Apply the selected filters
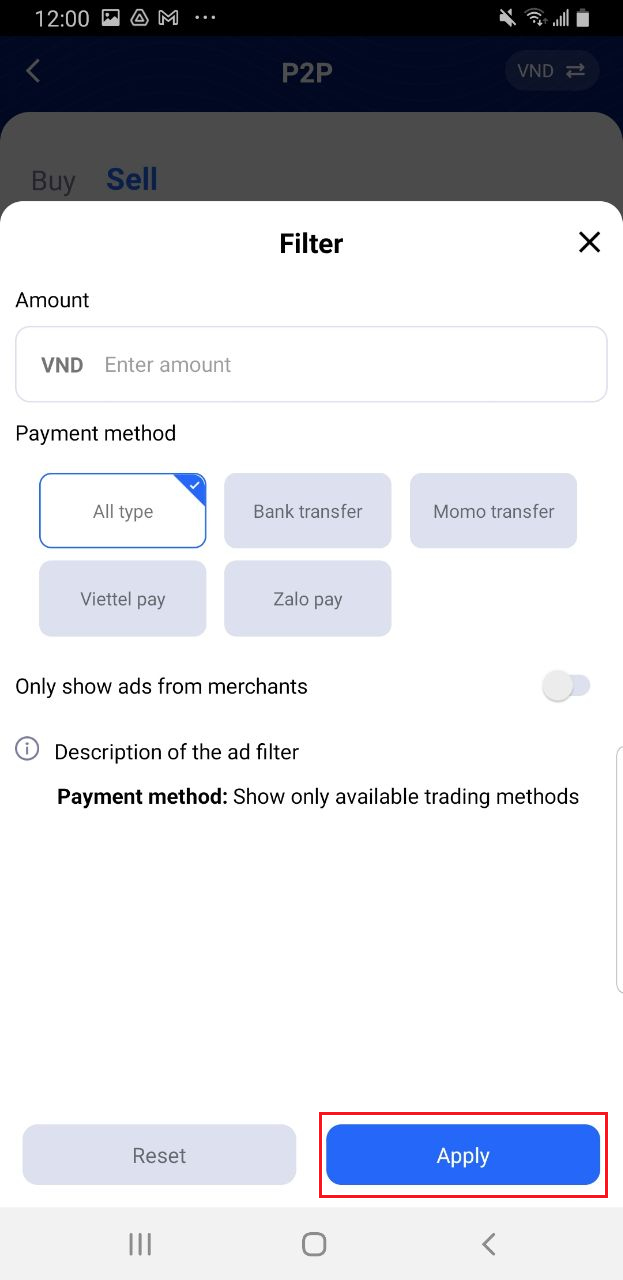Viewport: 623px width, 1280px height. pyautogui.click(x=463, y=1155)
